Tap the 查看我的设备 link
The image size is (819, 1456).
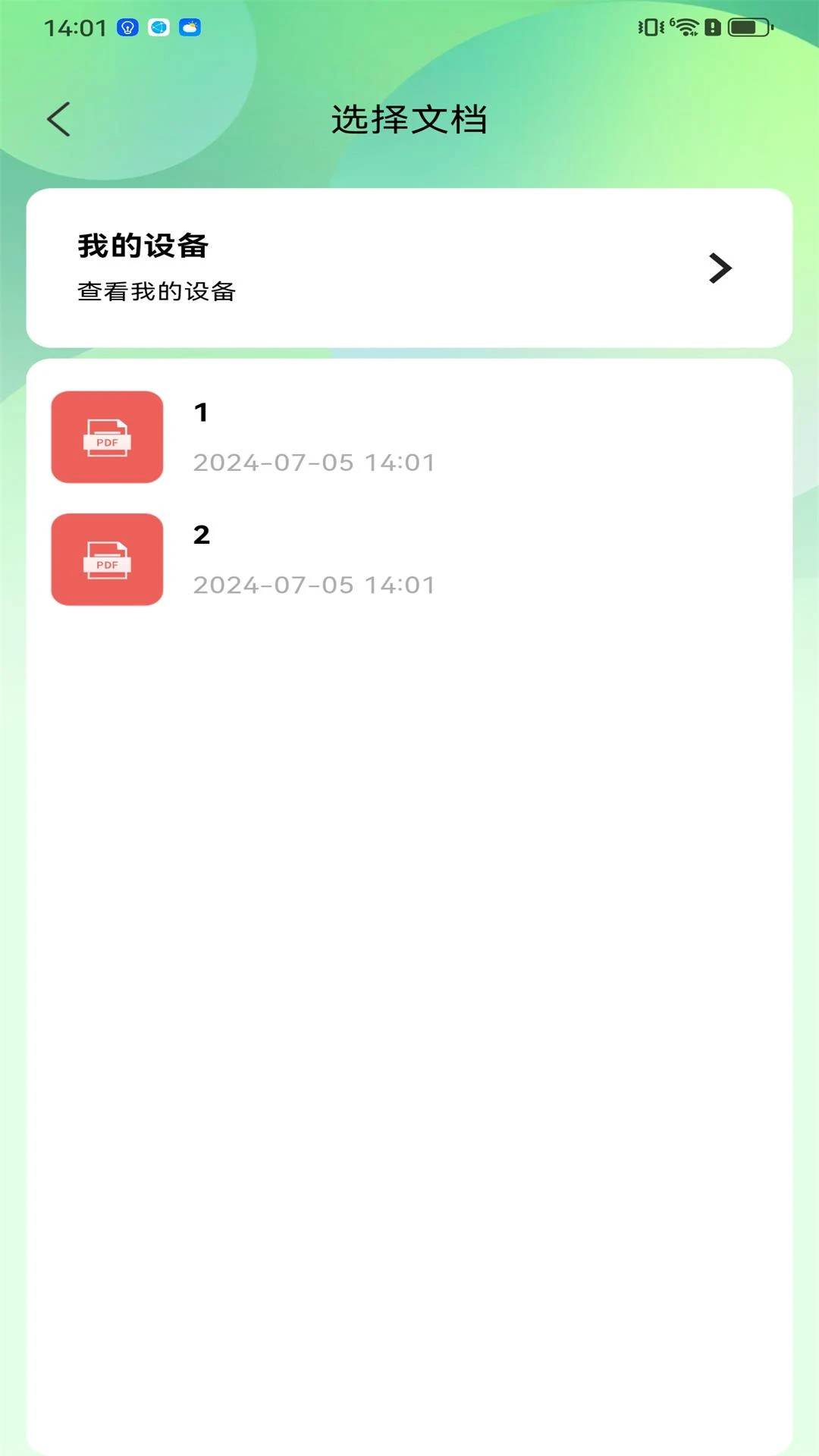point(155,290)
